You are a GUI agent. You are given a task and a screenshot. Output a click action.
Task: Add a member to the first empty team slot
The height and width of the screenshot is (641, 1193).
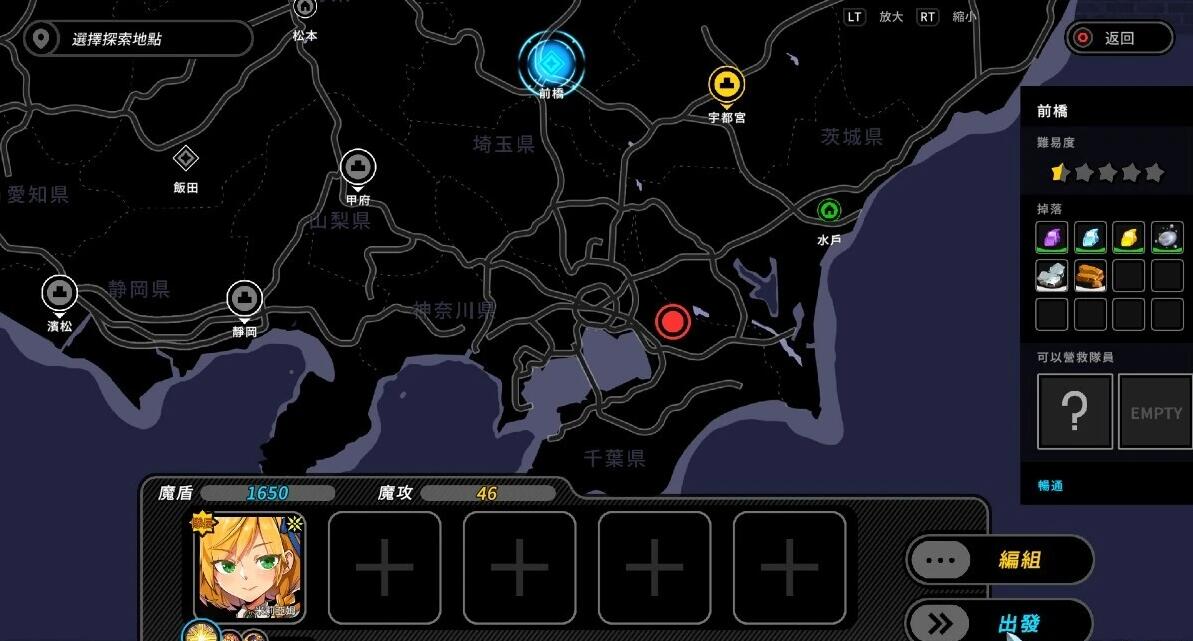384,567
